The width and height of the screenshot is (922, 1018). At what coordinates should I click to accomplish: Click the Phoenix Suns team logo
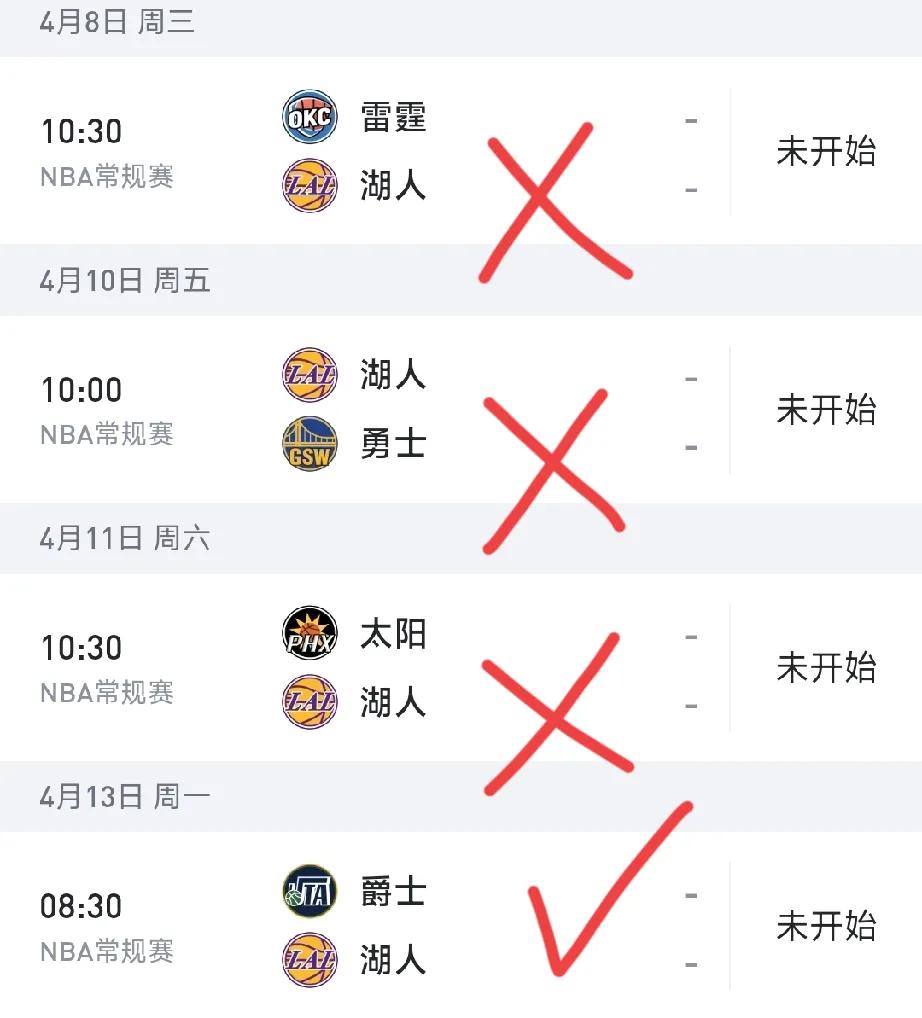(309, 632)
